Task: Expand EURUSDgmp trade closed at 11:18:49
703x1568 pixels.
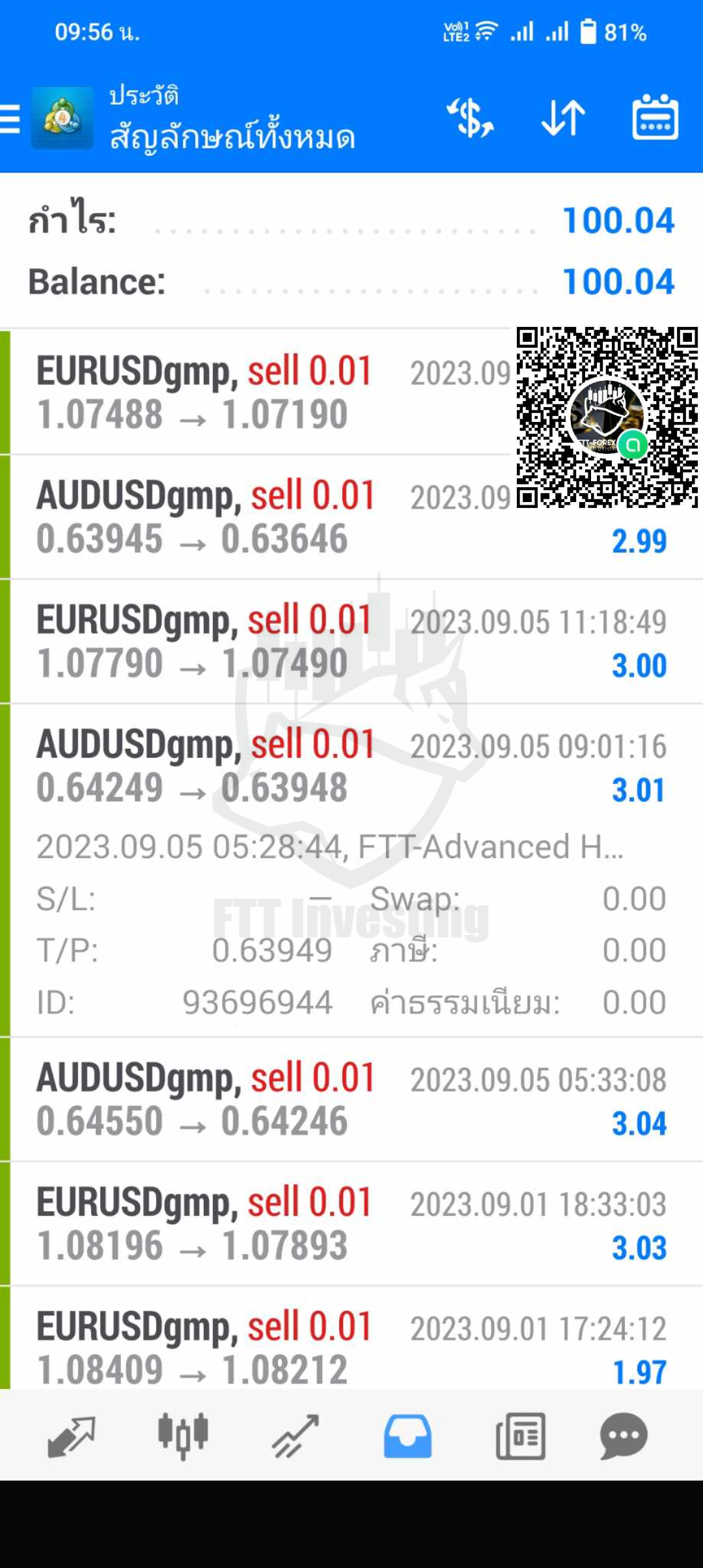Action: pyautogui.click(x=351, y=641)
